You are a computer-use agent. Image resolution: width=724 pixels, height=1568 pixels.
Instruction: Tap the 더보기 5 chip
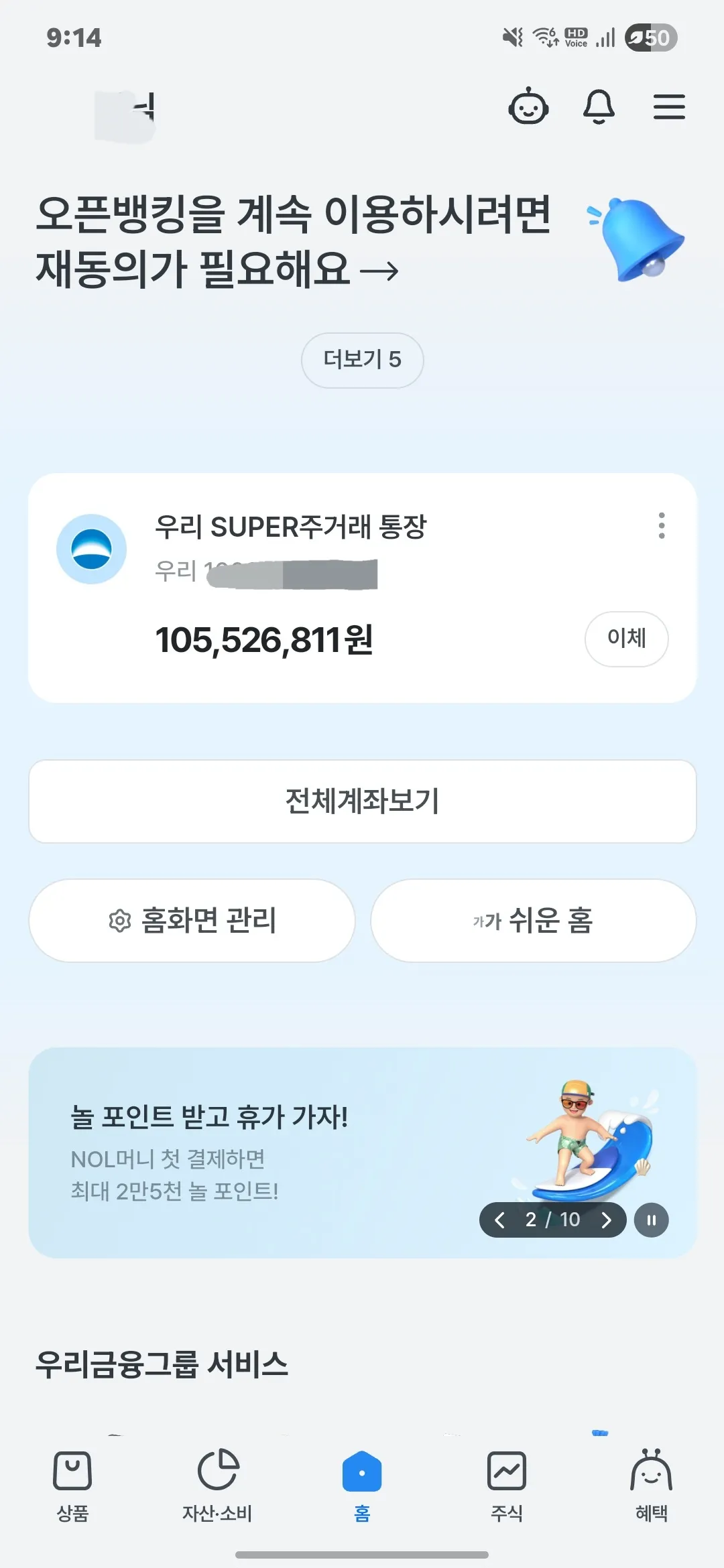click(x=362, y=360)
